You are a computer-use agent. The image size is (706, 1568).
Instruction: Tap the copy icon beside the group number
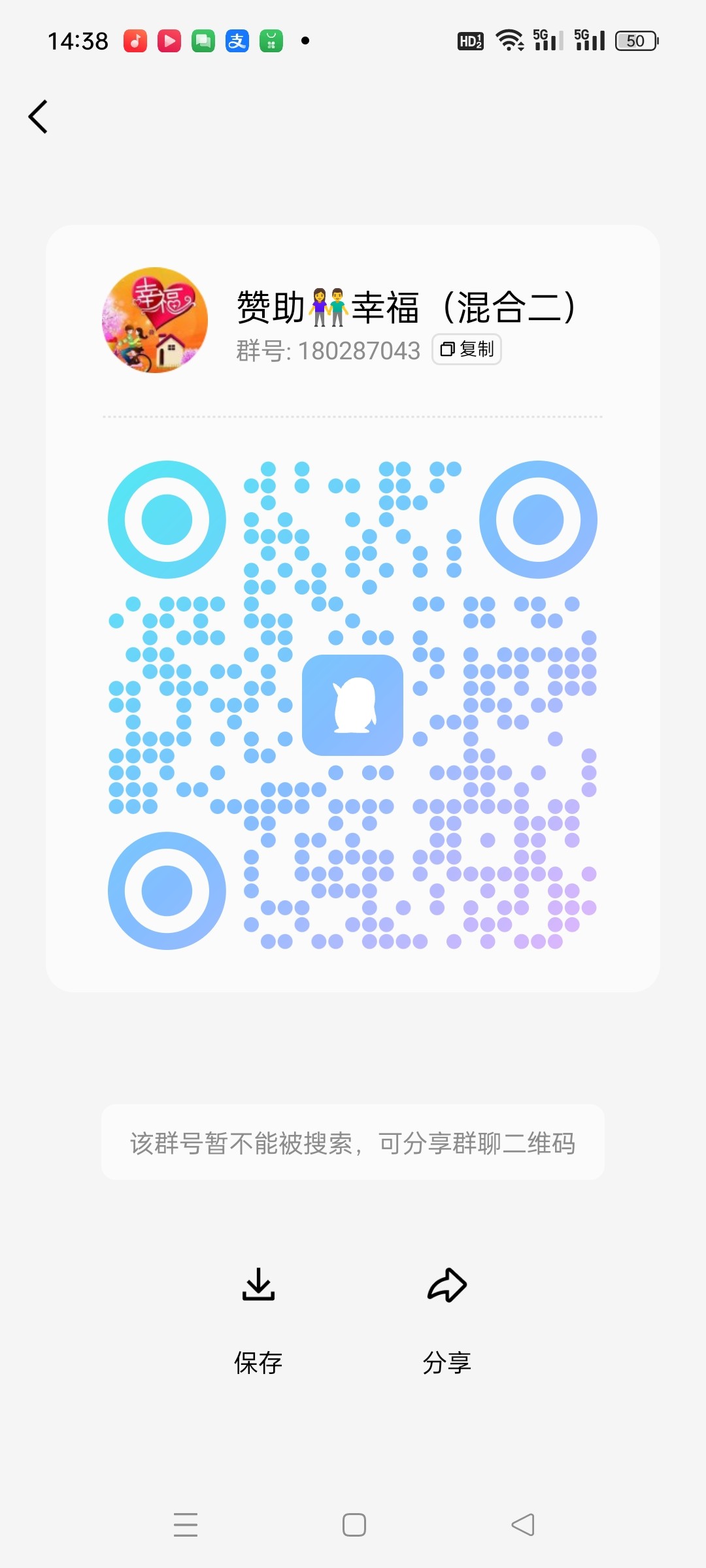[448, 350]
